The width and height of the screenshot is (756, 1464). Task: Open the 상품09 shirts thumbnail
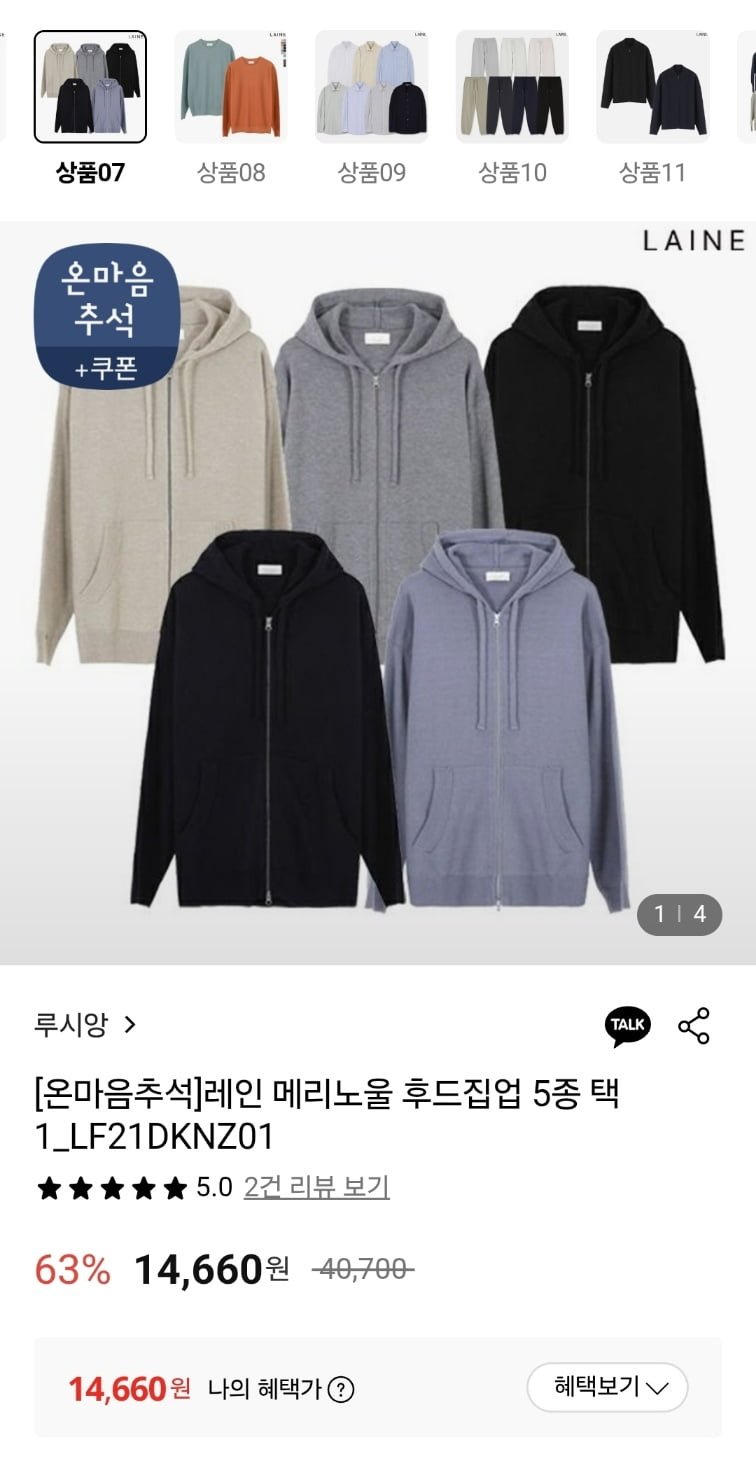[x=372, y=87]
